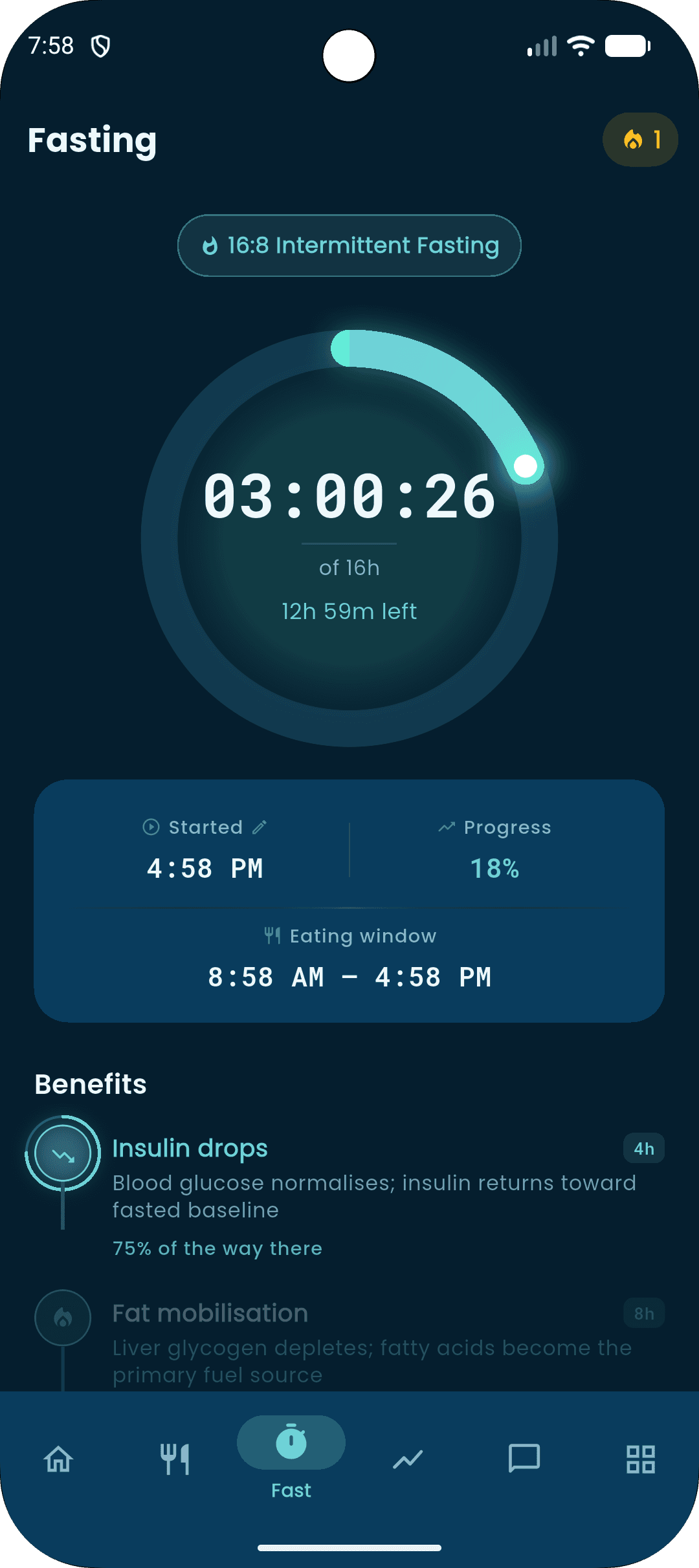Open the grid menu tab

(641, 1459)
